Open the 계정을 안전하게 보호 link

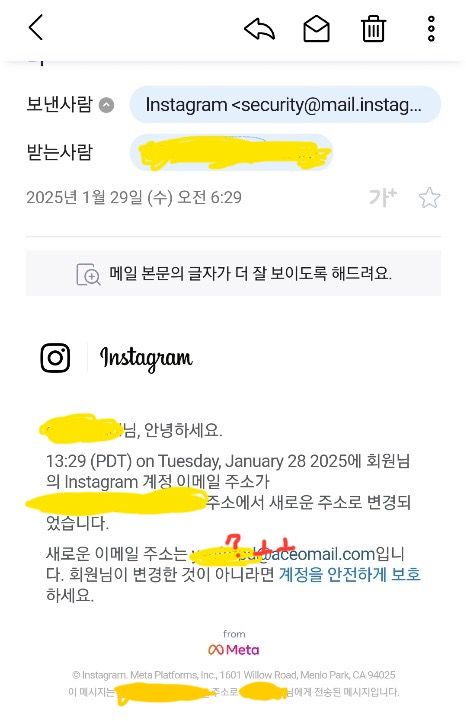pos(350,575)
